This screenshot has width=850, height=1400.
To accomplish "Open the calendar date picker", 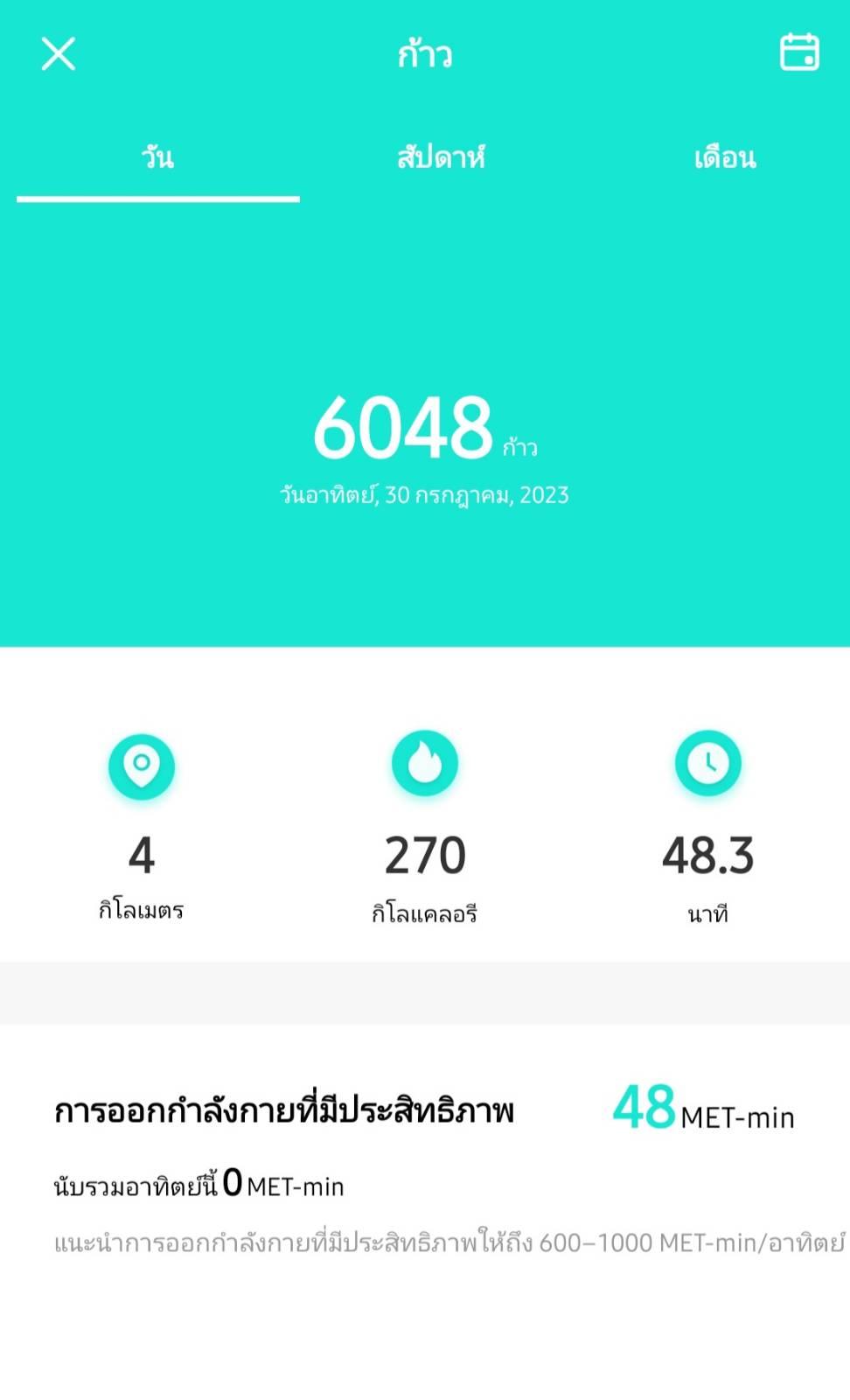I will [x=798, y=52].
